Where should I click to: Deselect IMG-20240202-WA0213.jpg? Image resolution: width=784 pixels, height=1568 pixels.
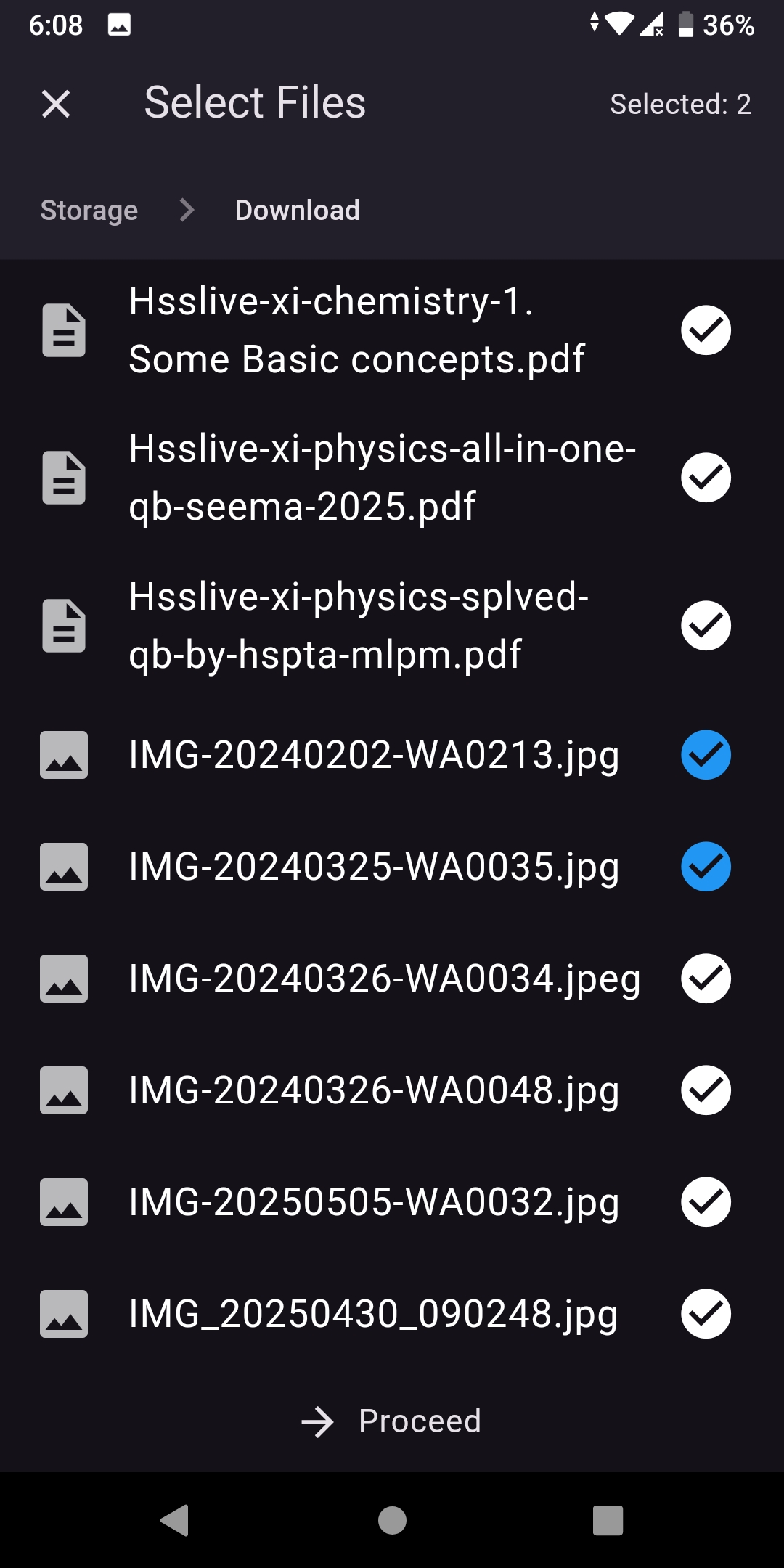tap(706, 755)
